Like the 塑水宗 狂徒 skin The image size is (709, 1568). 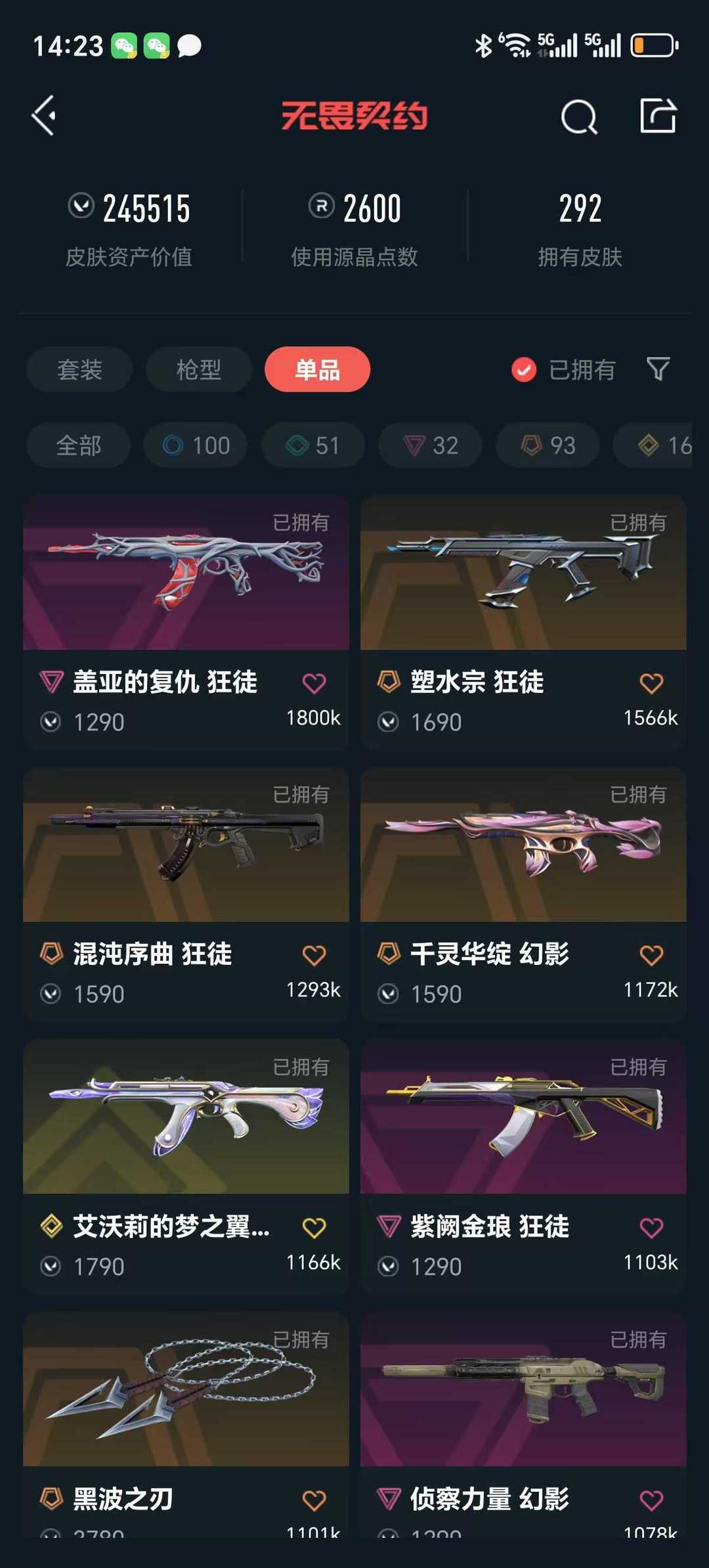(651, 683)
